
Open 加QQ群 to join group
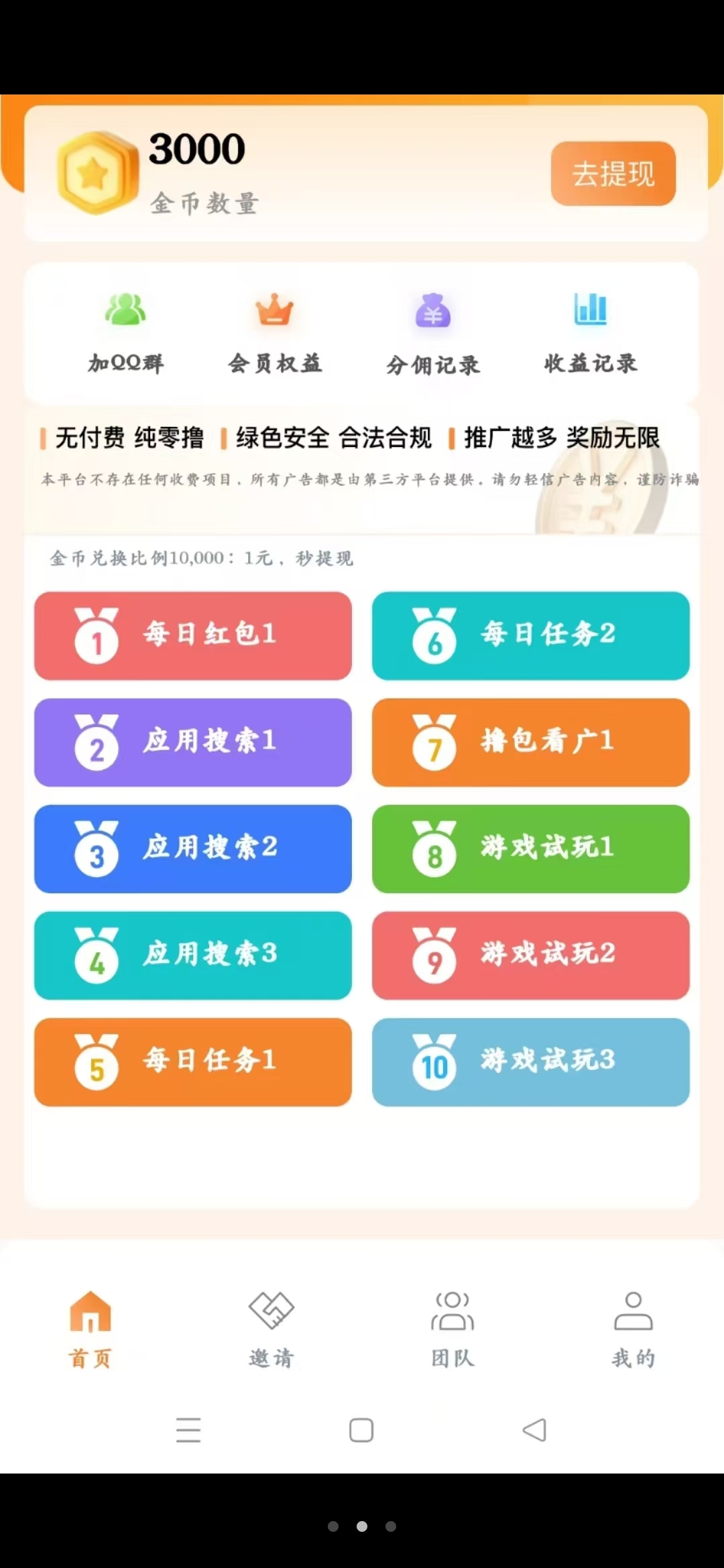point(125,332)
